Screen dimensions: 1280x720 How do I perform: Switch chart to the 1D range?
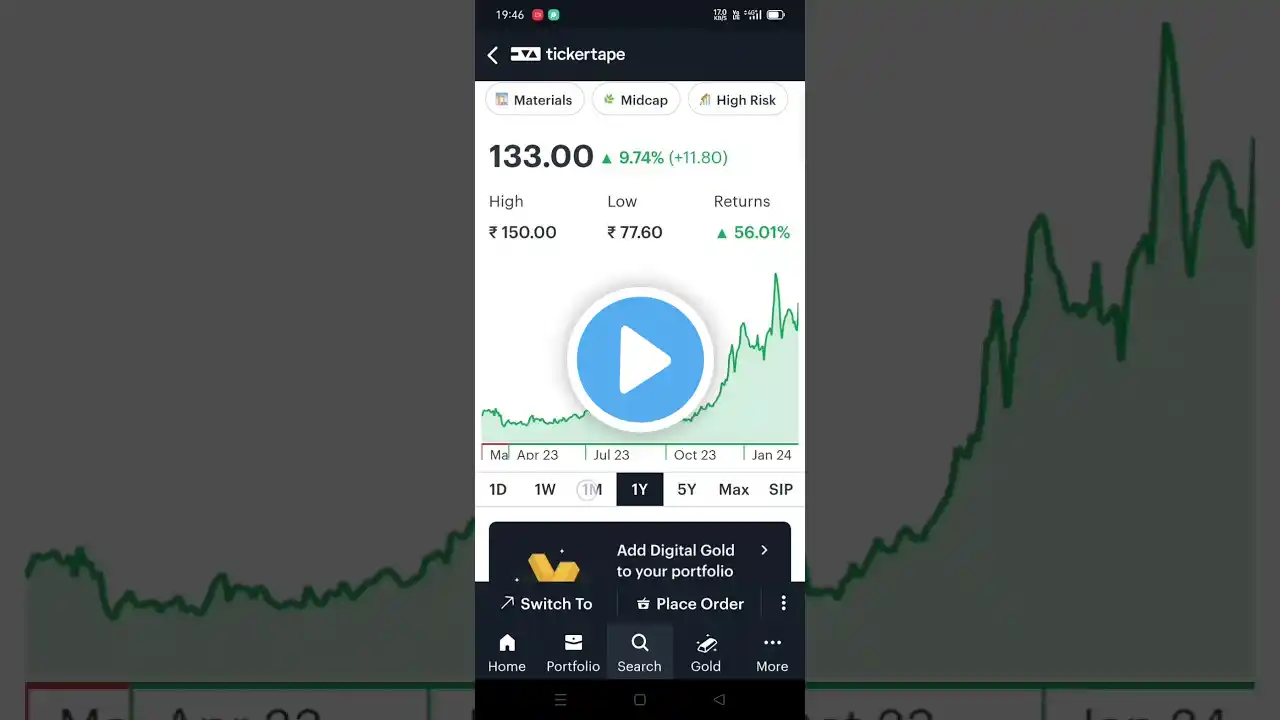point(497,489)
